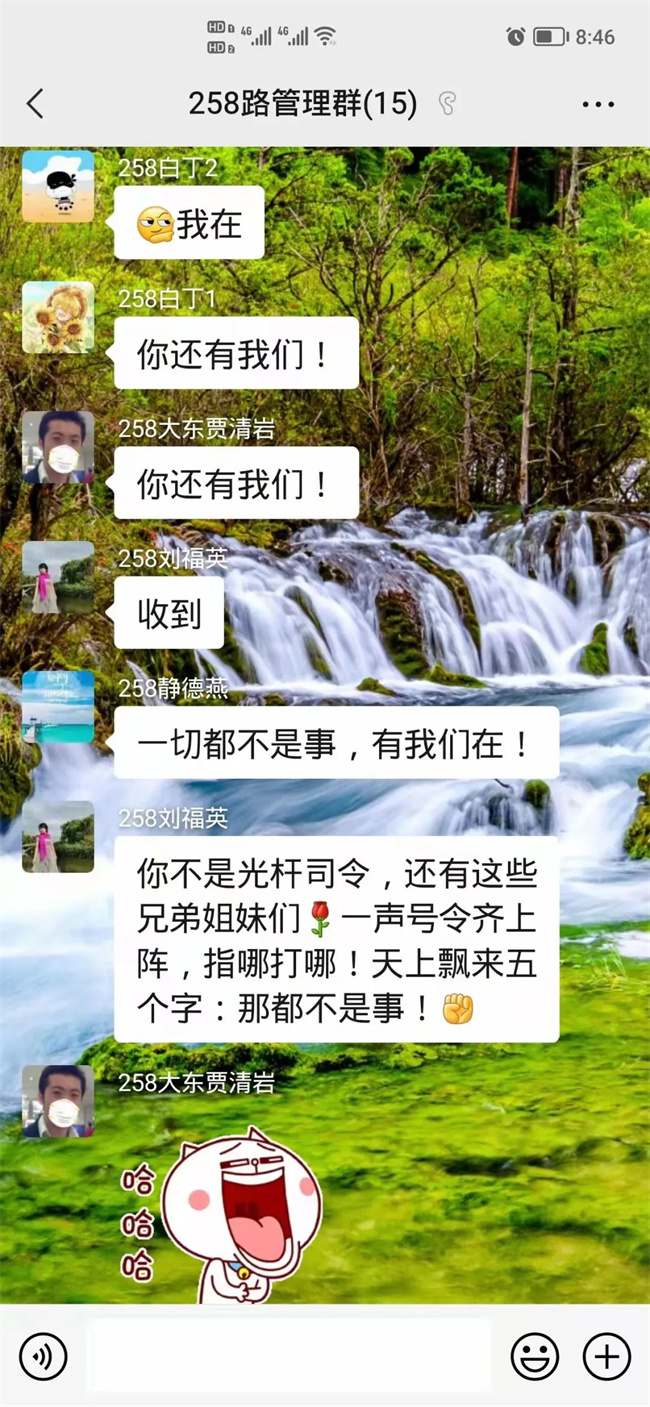Screen dimensions: 650x1407
Task: Open the emoji sticker panel
Action: coord(535,1357)
